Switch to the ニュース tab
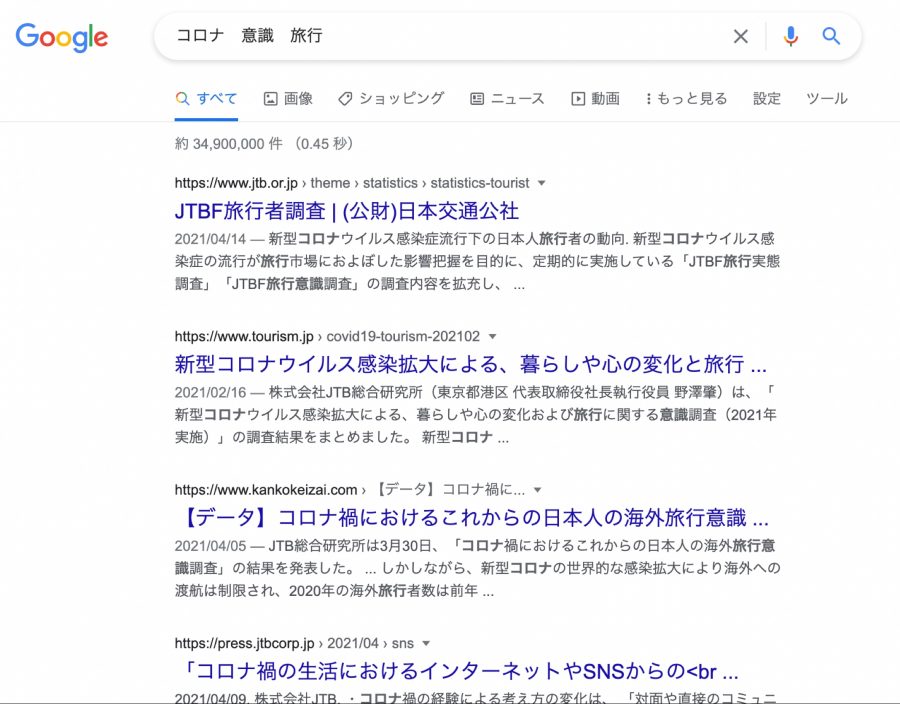 pos(507,98)
